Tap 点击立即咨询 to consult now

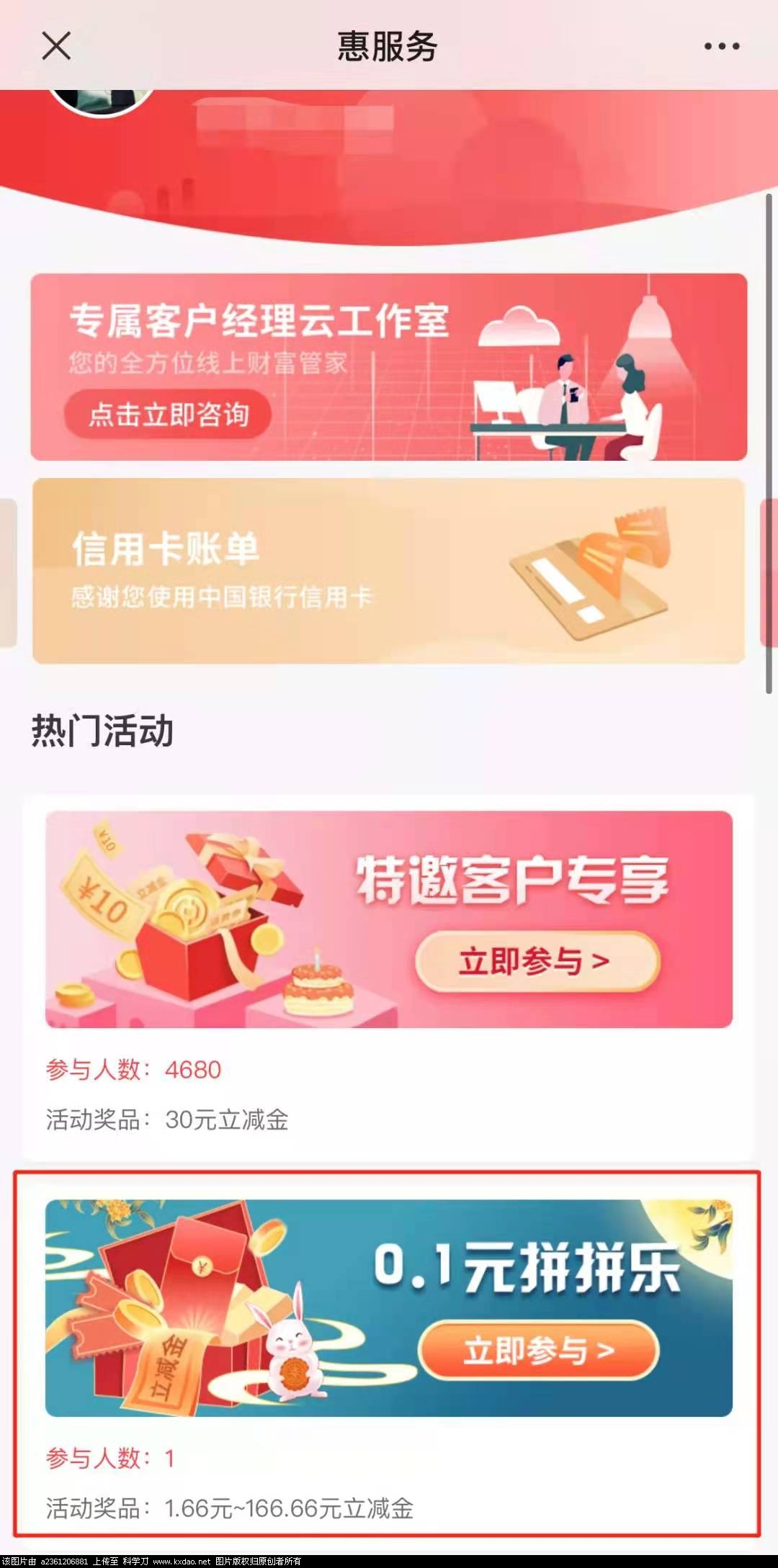tap(167, 413)
